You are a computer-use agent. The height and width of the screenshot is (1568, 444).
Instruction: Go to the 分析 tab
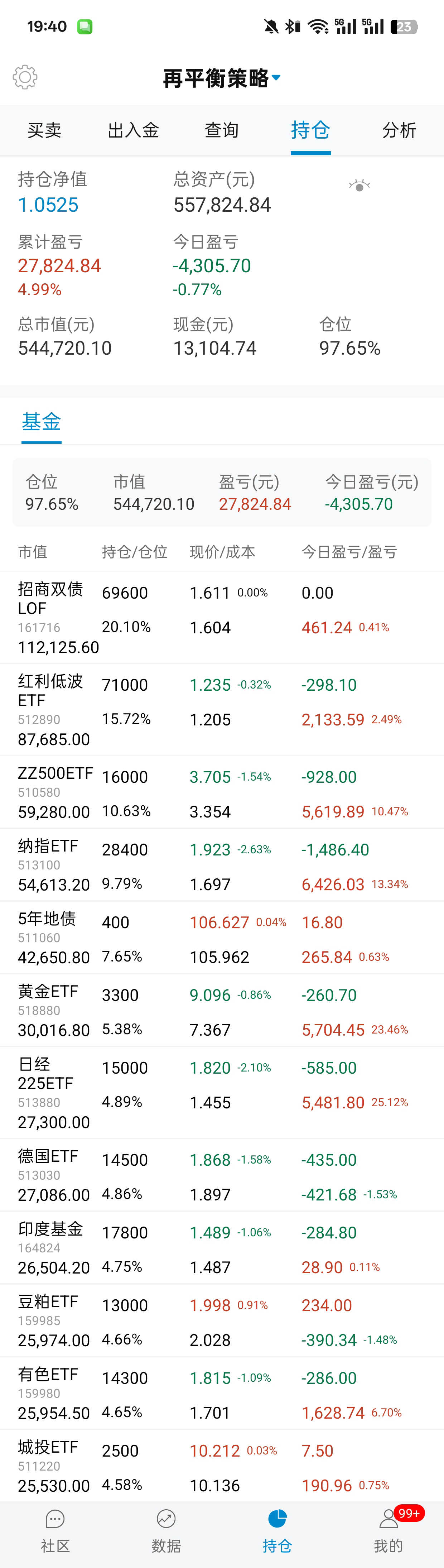click(x=399, y=130)
